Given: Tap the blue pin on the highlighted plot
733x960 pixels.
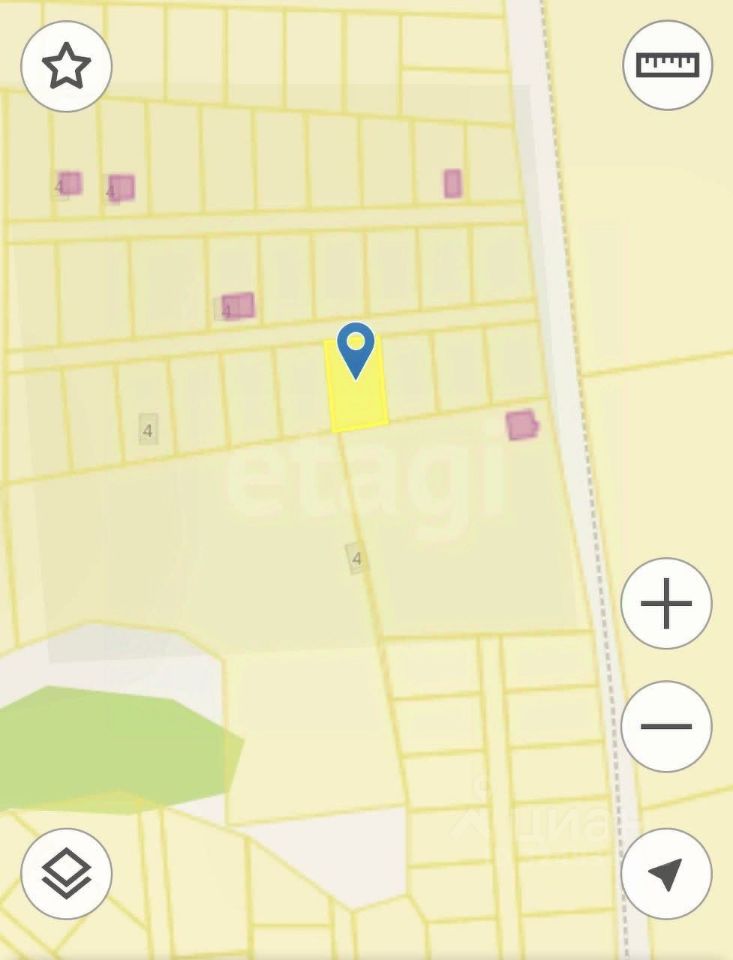Looking at the screenshot, I should [x=356, y=348].
